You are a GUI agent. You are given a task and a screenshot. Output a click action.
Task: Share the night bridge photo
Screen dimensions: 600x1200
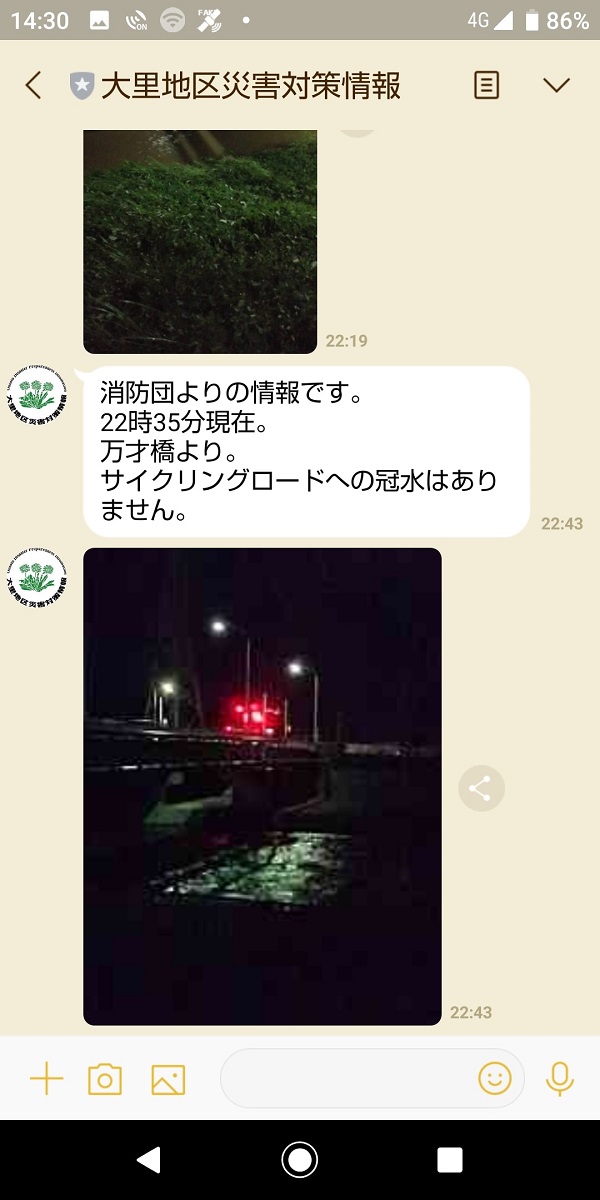coord(480,789)
